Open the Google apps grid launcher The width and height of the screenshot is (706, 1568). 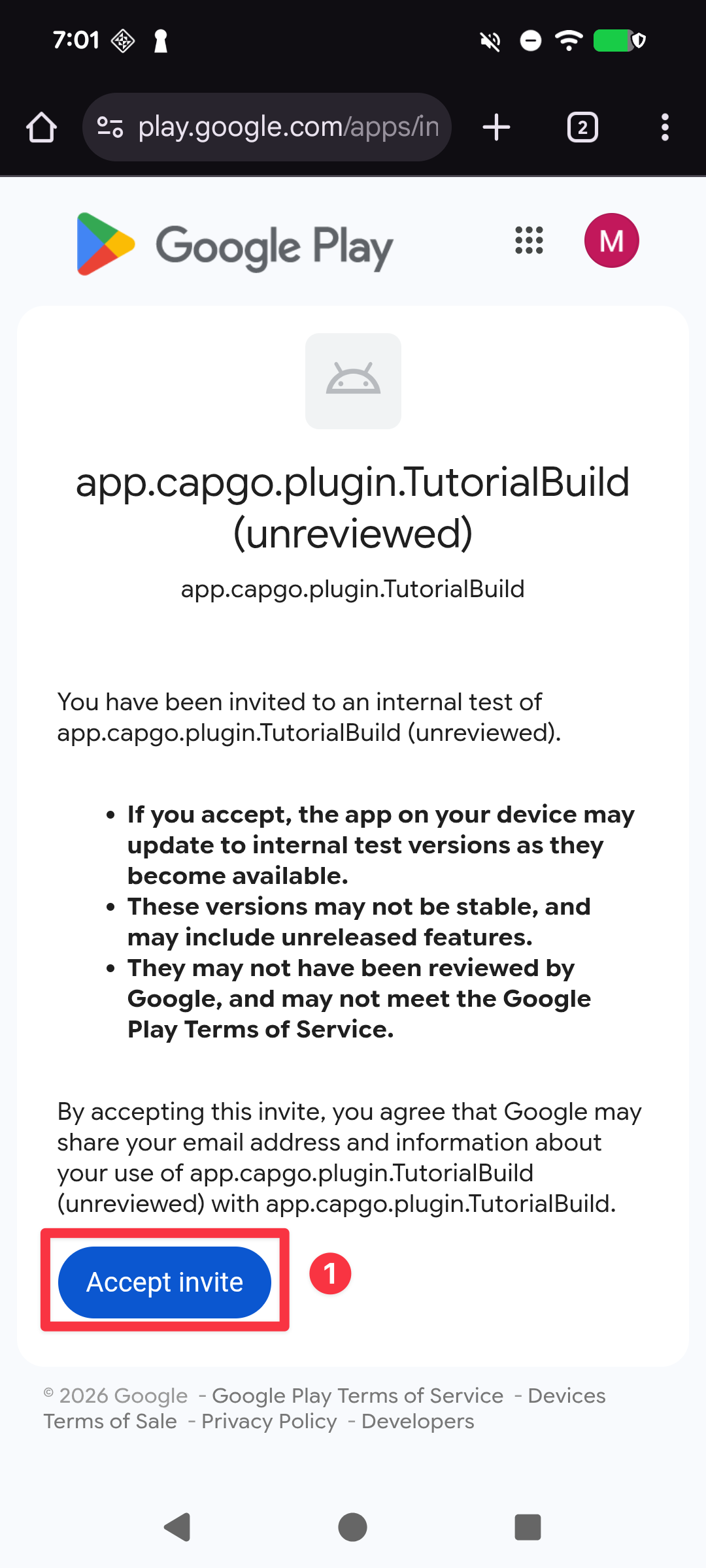pos(528,241)
